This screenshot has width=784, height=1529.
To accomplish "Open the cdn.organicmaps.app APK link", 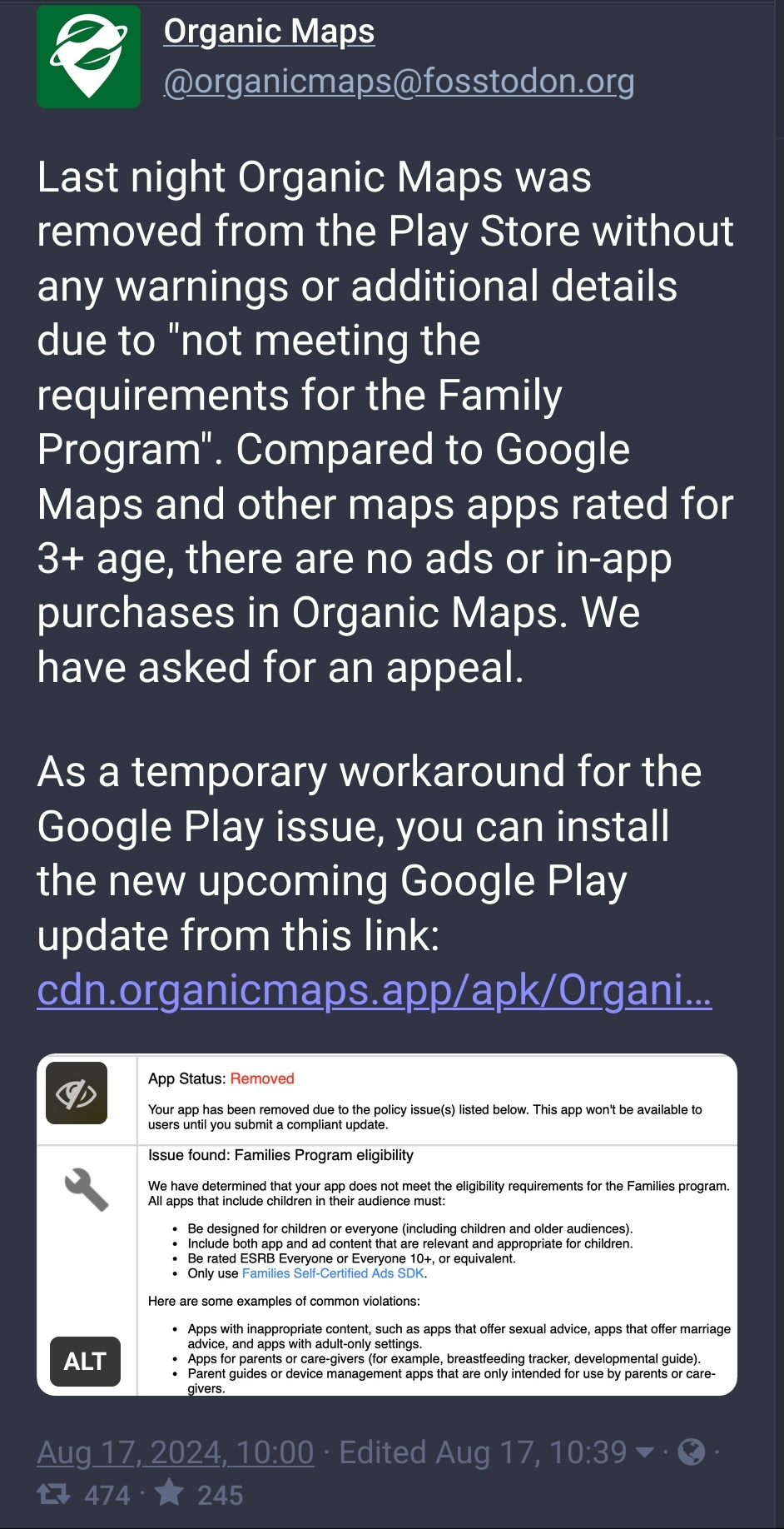I will click(x=374, y=990).
